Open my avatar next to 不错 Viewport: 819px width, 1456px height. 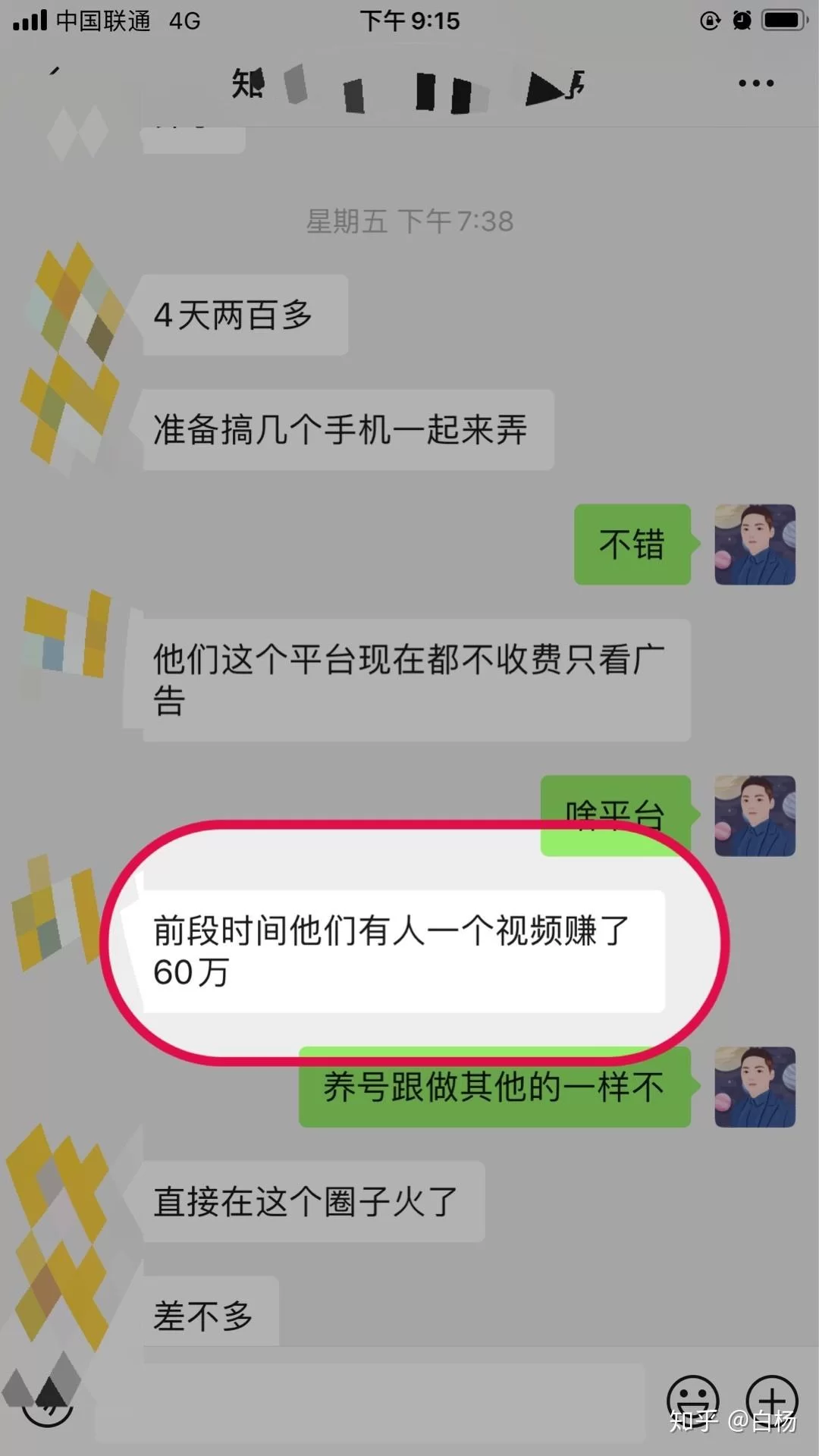click(755, 544)
